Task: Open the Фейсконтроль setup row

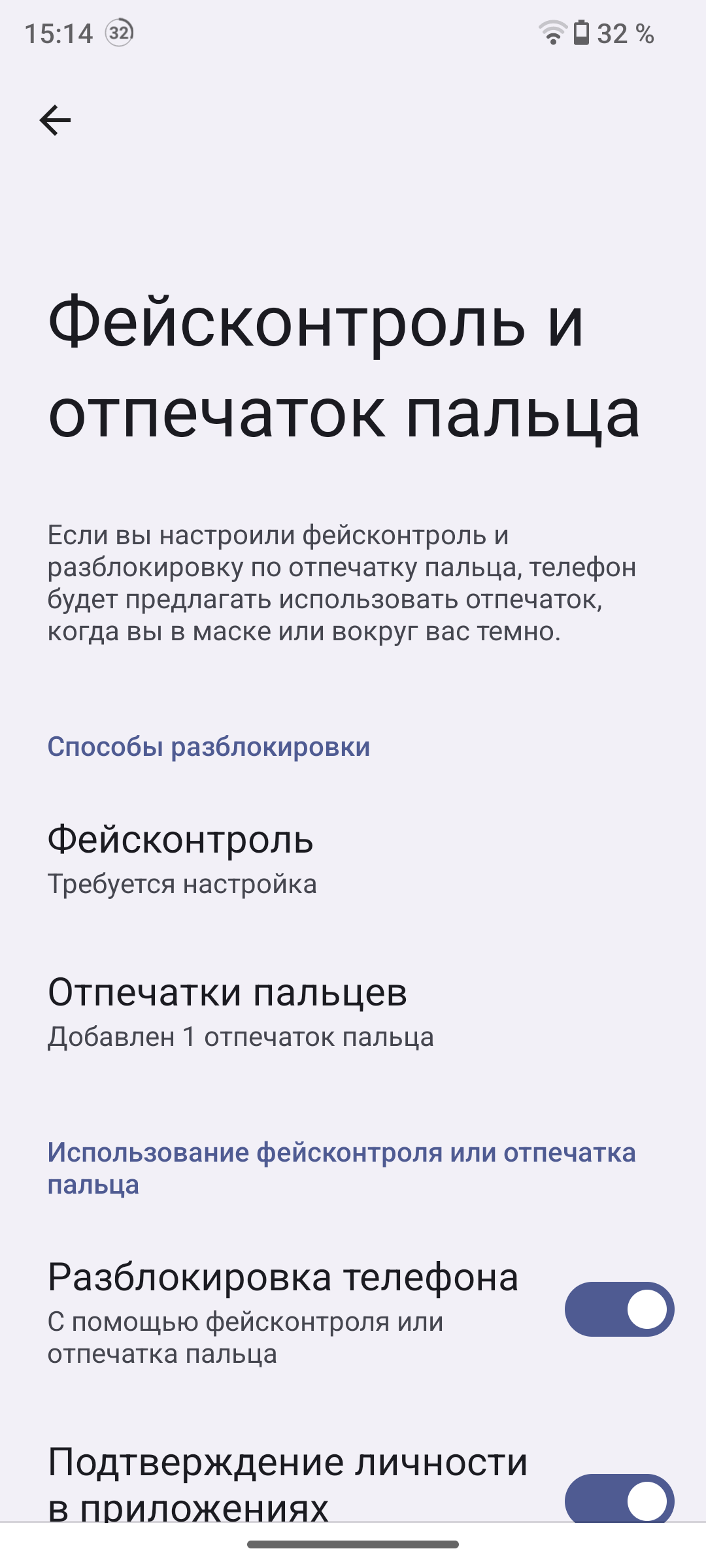Action: pyautogui.click(x=353, y=859)
